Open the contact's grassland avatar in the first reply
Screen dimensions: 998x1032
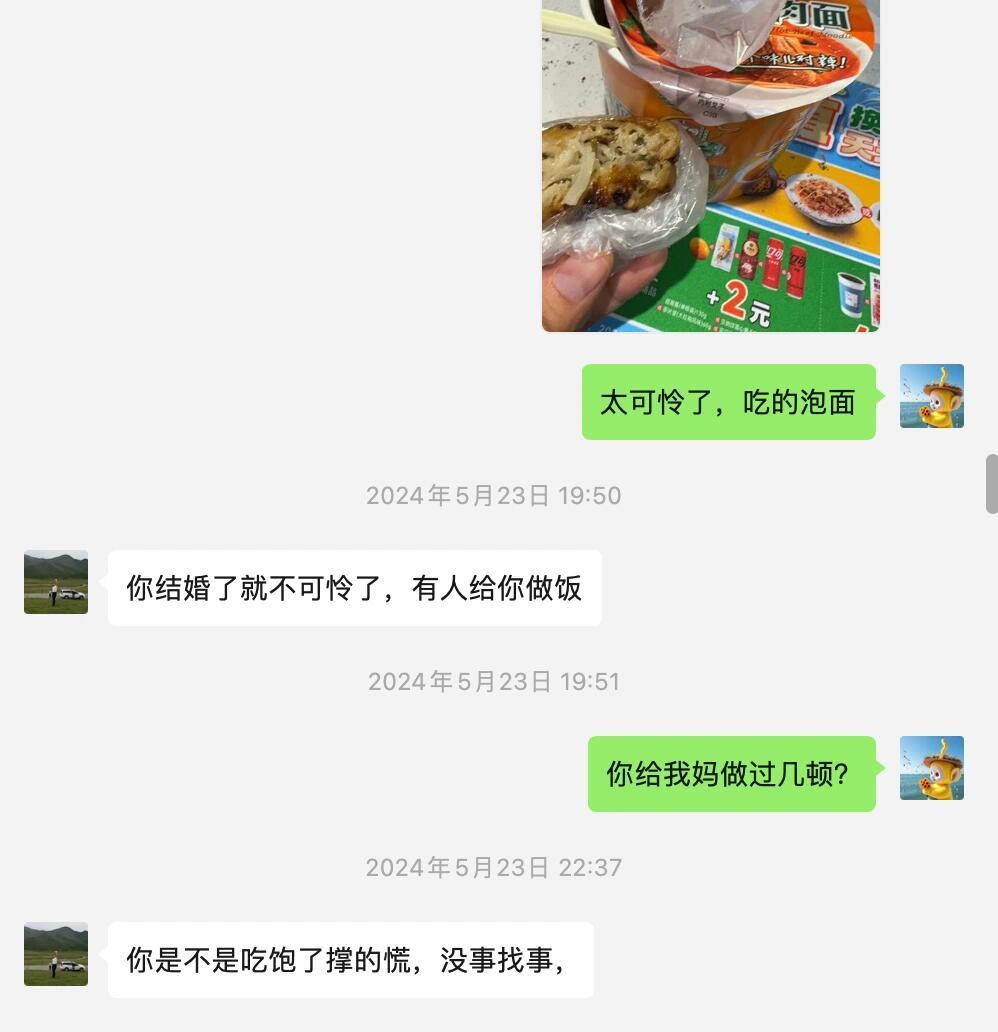click(56, 582)
